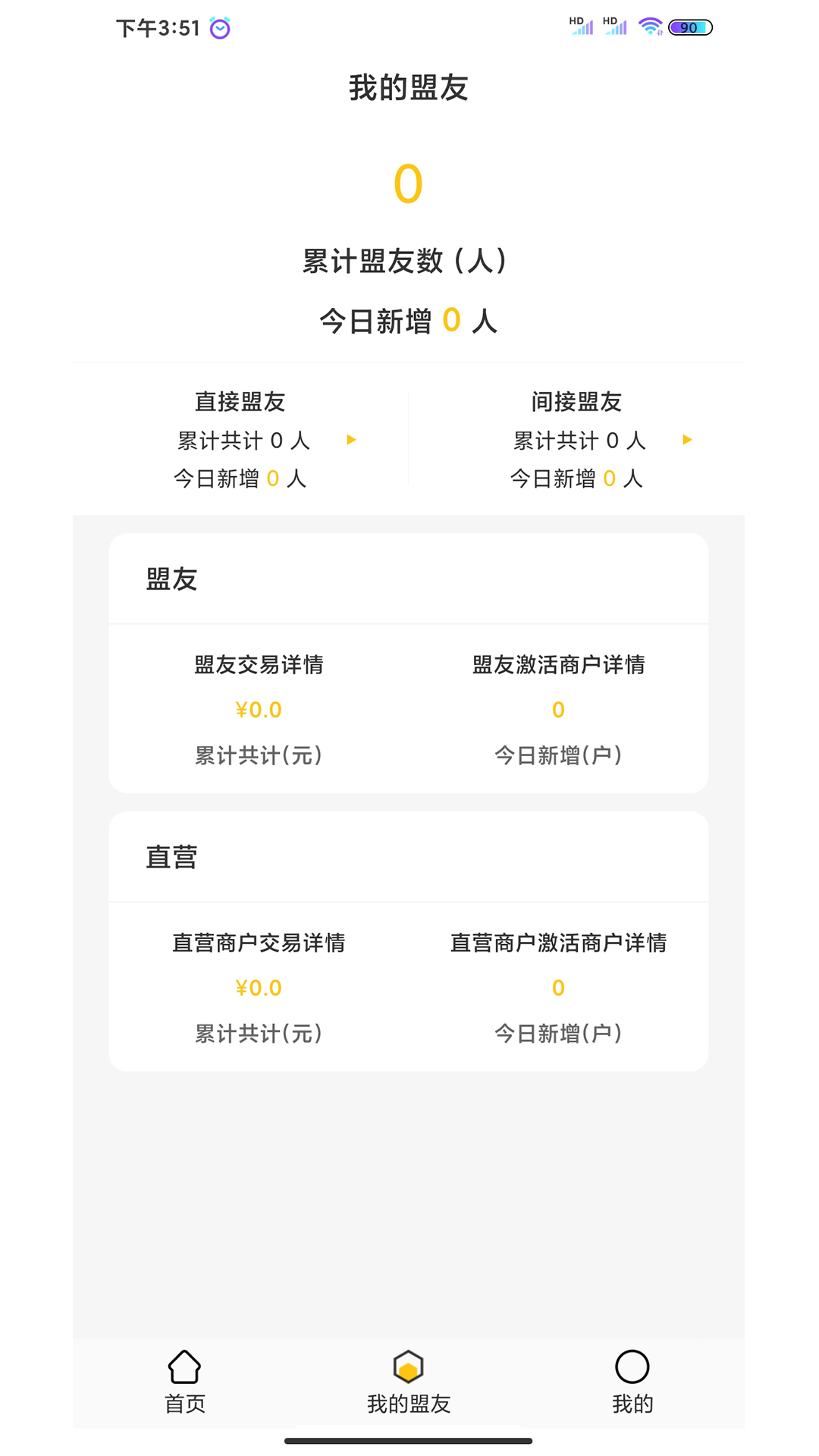819x1456 pixels.
Task: Open 盟友交易详情
Action: pyautogui.click(x=259, y=665)
